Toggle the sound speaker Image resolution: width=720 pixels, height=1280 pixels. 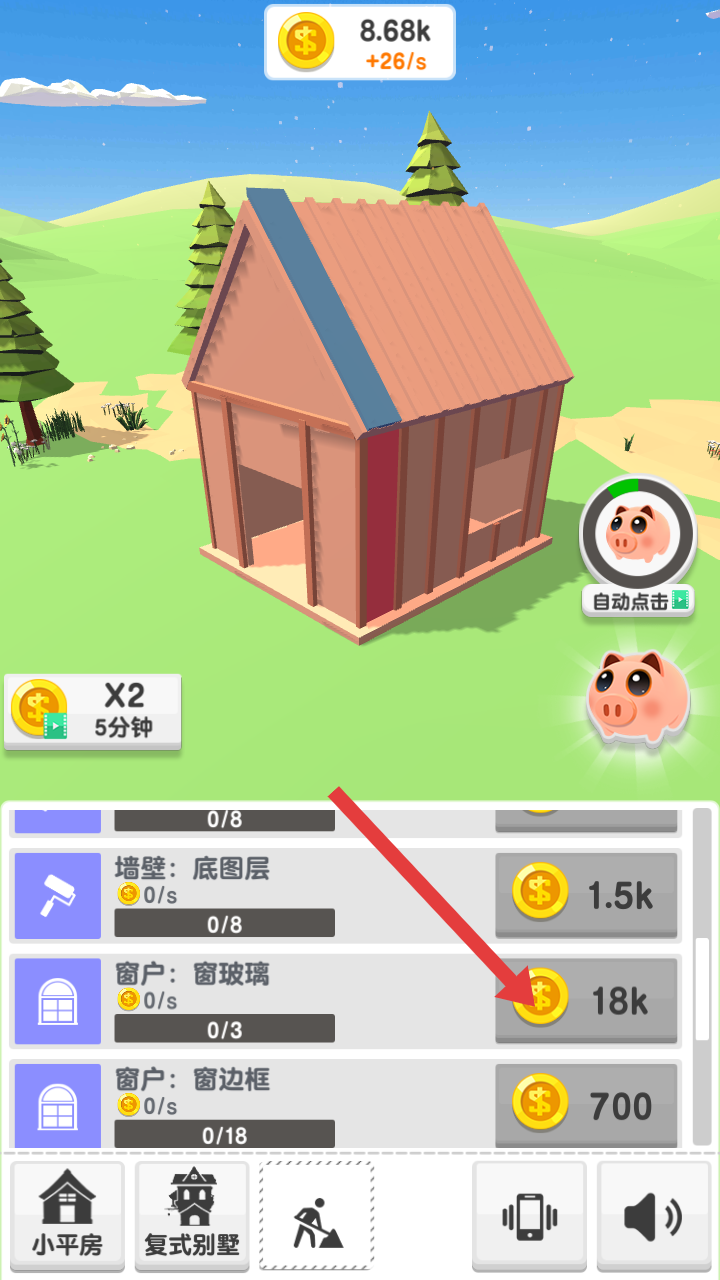[653, 1215]
